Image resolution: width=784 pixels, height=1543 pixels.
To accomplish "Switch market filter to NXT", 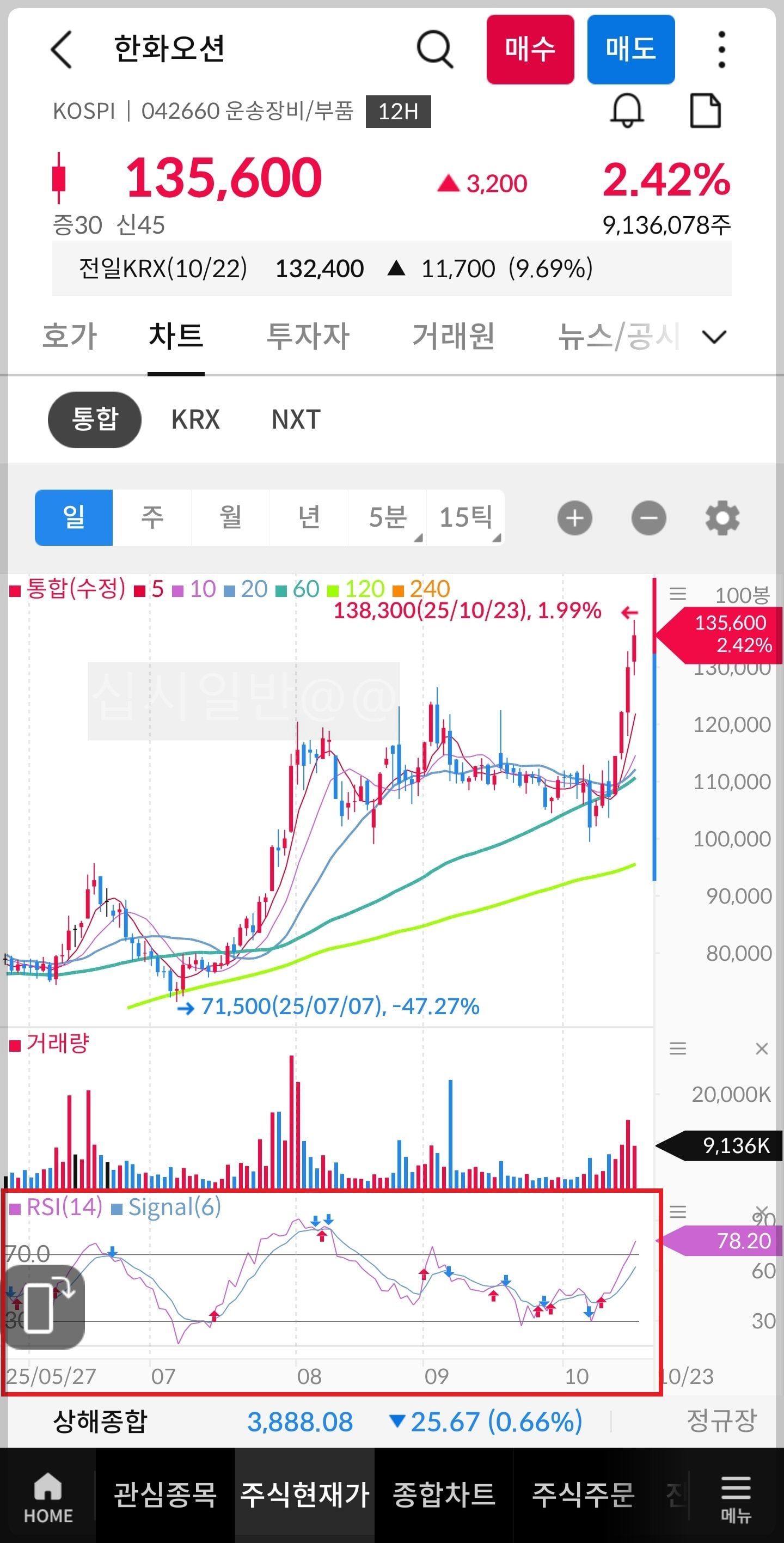I will pos(295,419).
